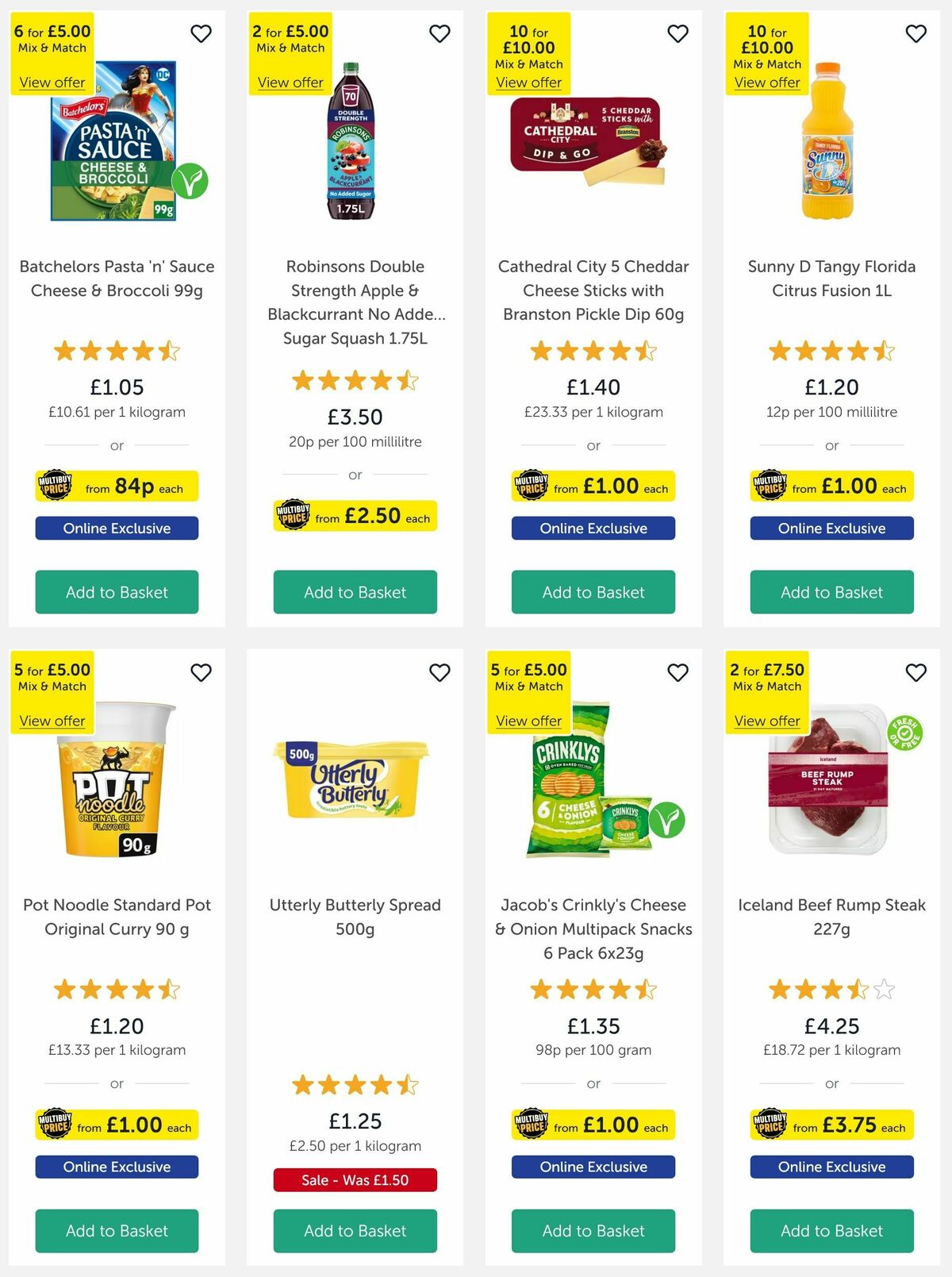Click the Sale - Was £1.50 banner
Screen dimensions: 952x1277
355,1180
